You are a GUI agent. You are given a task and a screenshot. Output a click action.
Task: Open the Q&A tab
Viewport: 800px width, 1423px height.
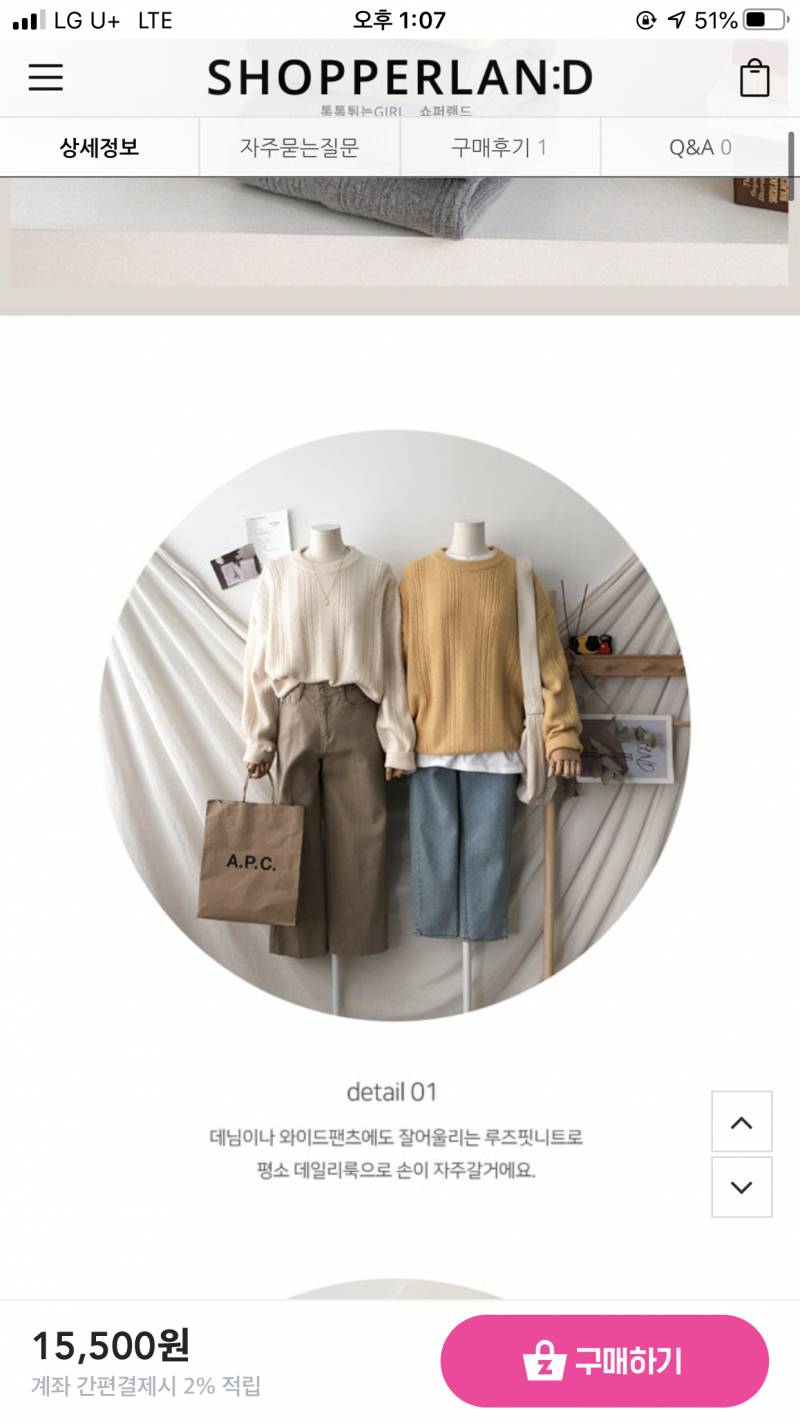(x=699, y=148)
